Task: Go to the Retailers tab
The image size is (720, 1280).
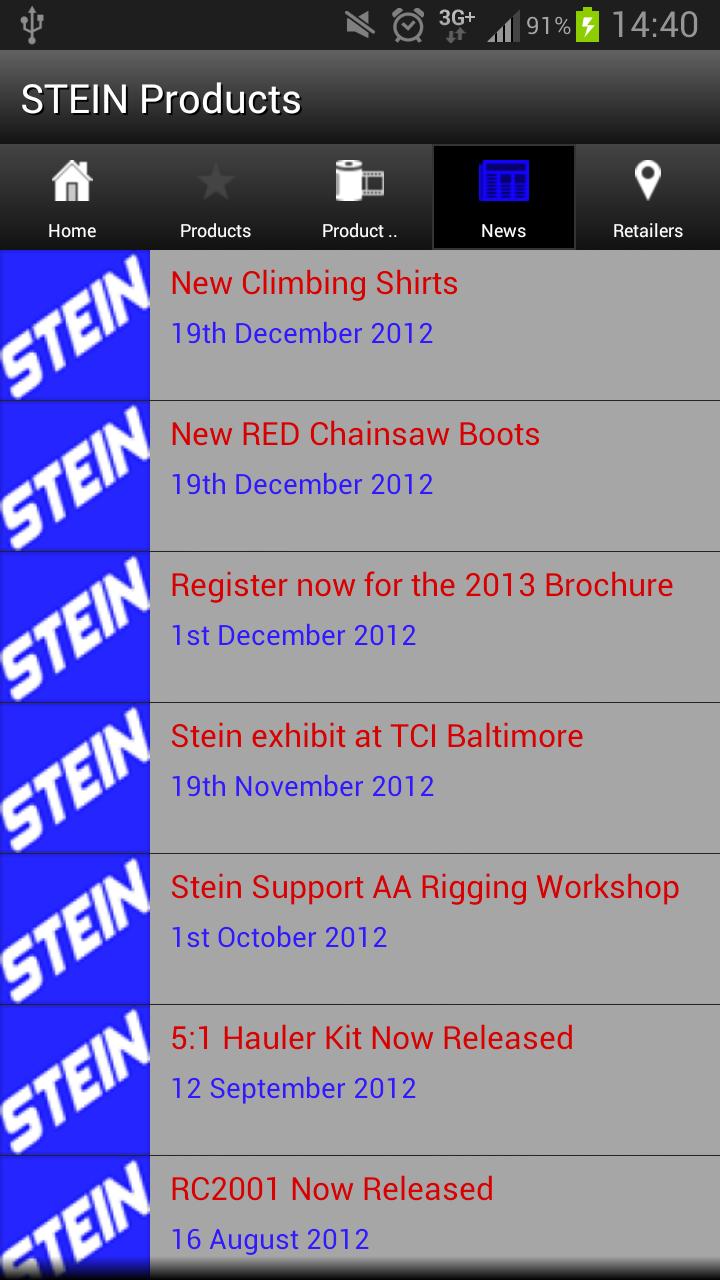Action: click(647, 198)
